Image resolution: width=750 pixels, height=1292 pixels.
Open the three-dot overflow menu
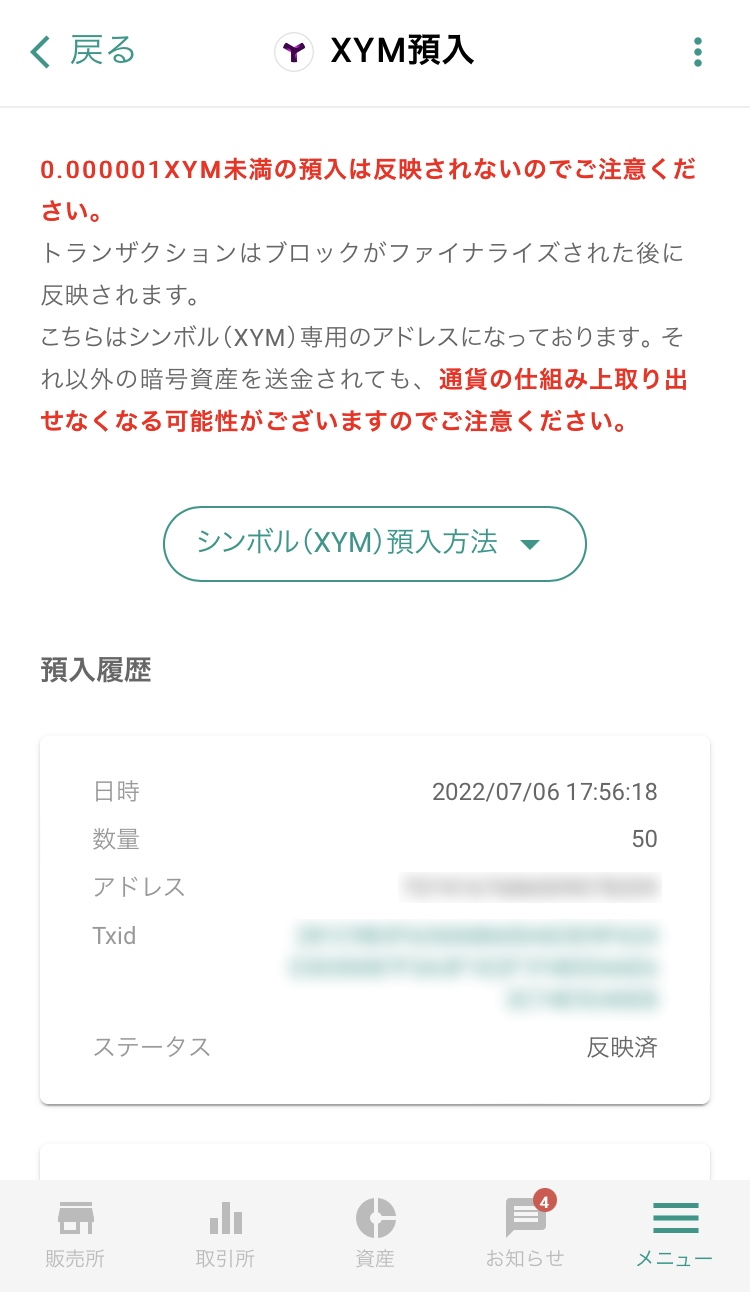[697, 52]
